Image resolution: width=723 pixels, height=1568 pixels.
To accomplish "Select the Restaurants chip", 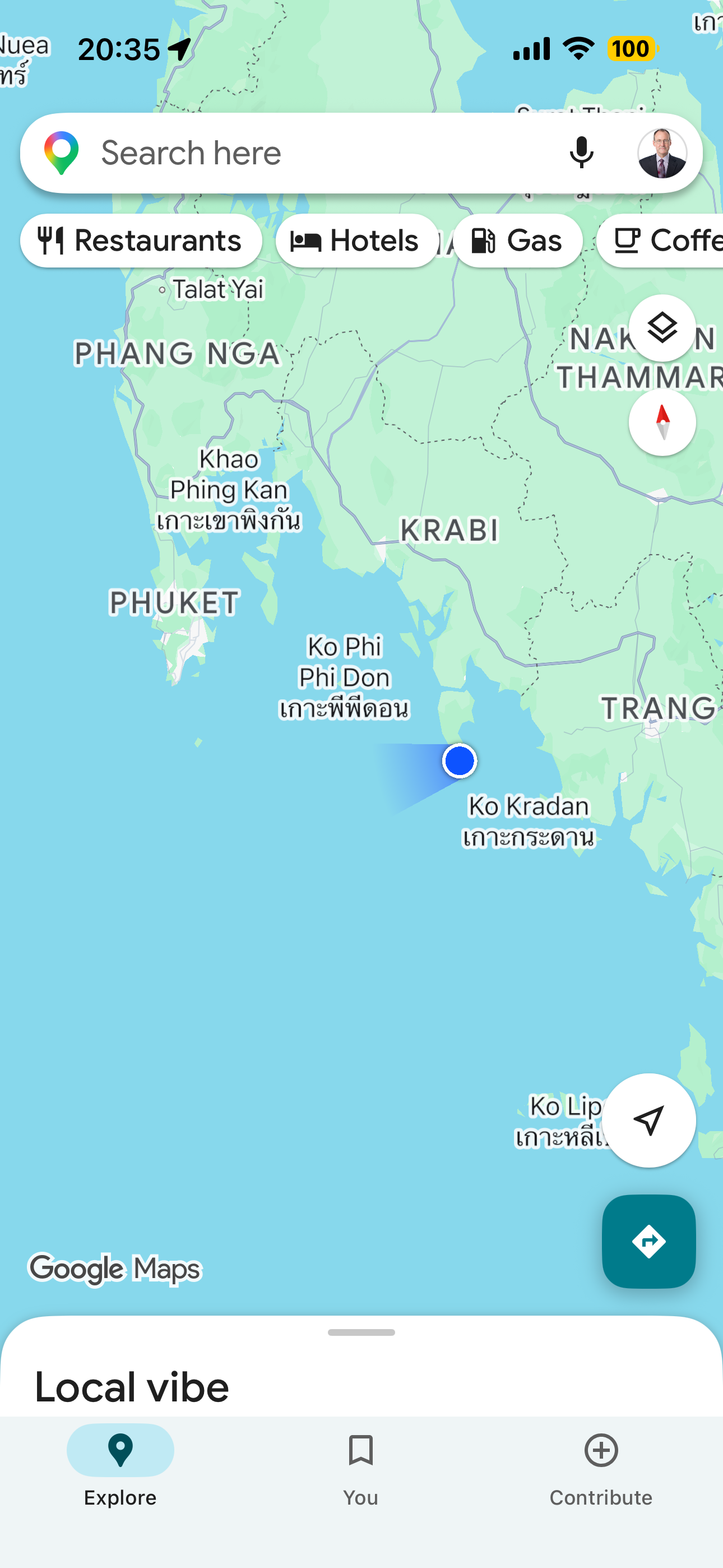I will click(141, 241).
